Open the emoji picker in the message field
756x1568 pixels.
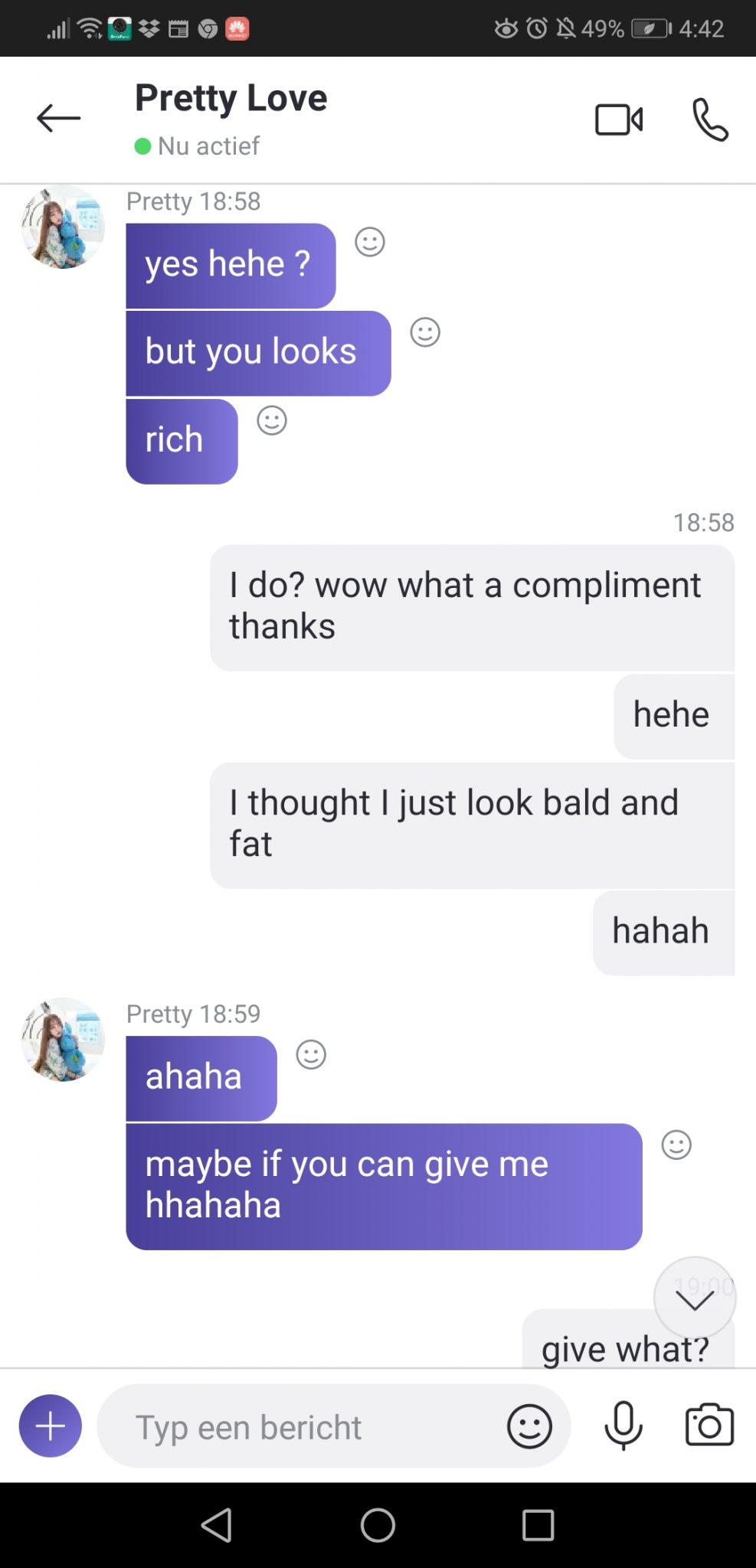529,1426
